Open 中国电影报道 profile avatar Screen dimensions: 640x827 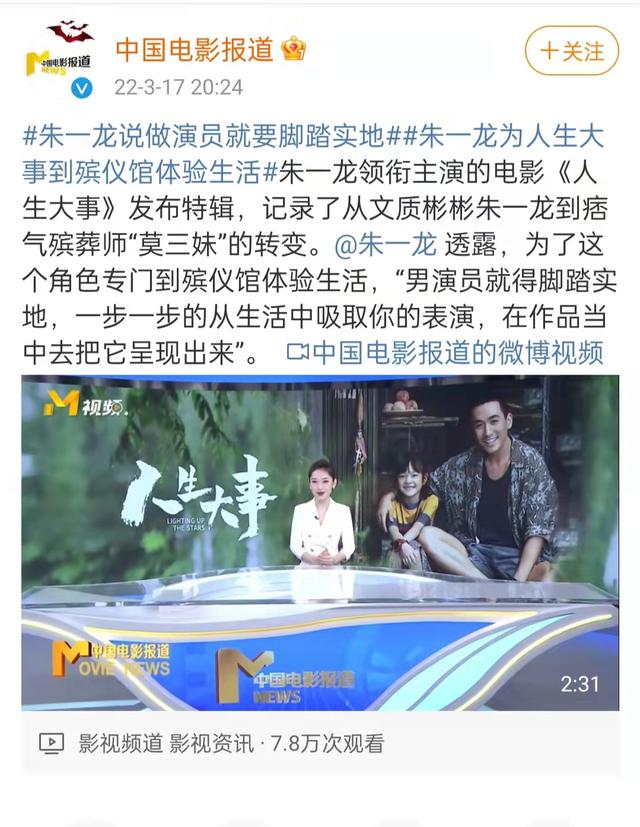tap(59, 61)
